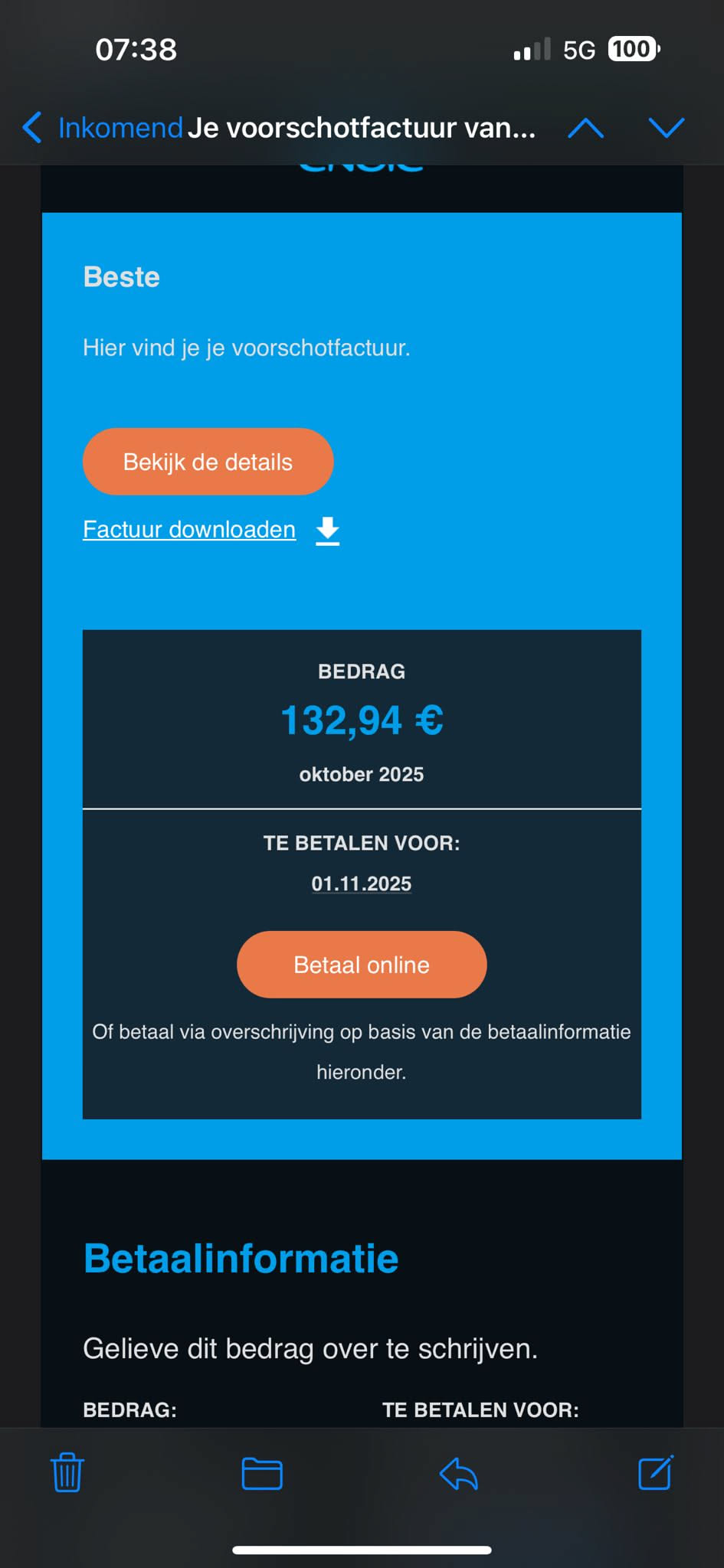Delete this email with the trash icon

tap(67, 1472)
